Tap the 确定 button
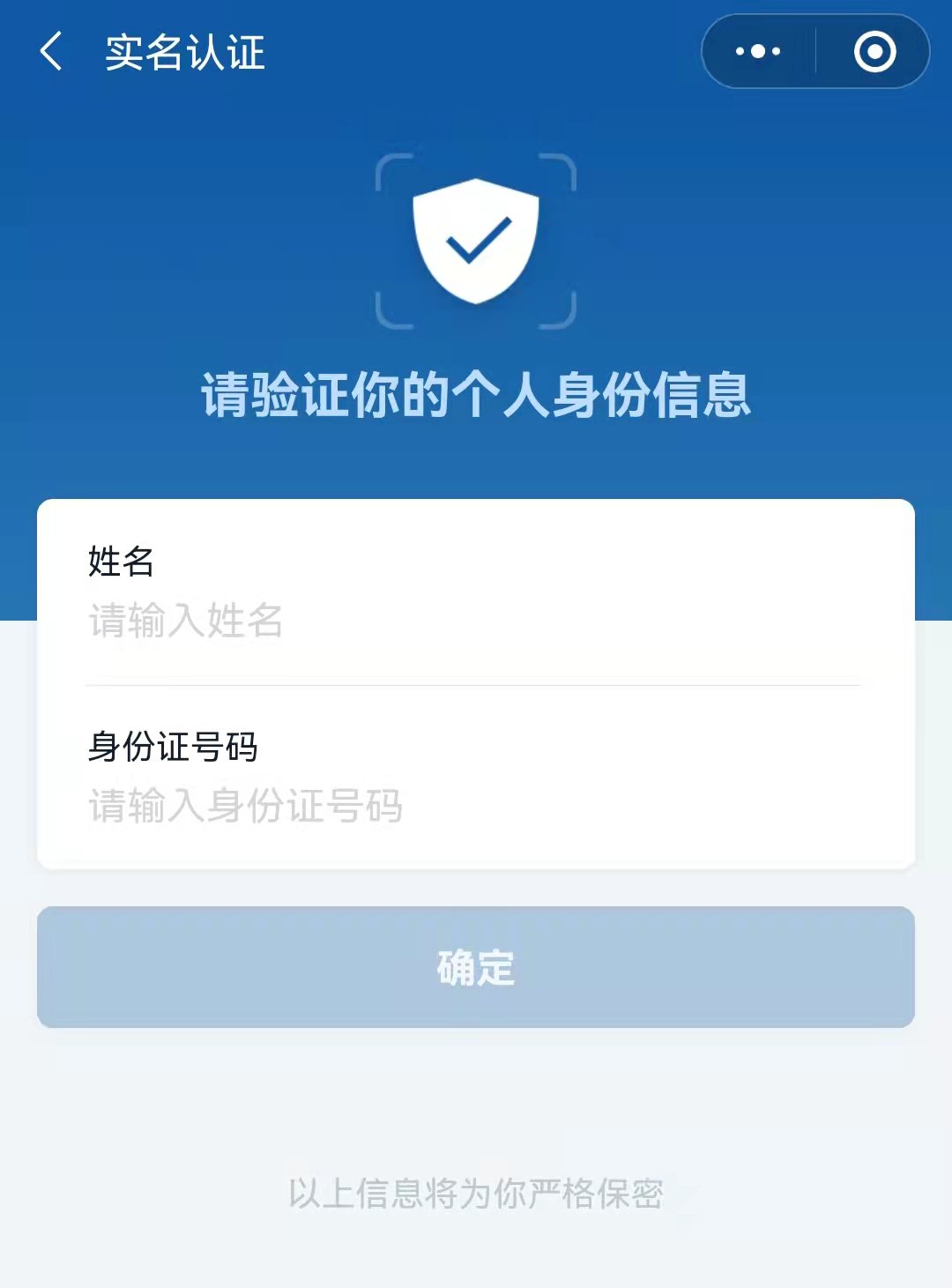The width and height of the screenshot is (952, 1288). pyautogui.click(x=476, y=967)
